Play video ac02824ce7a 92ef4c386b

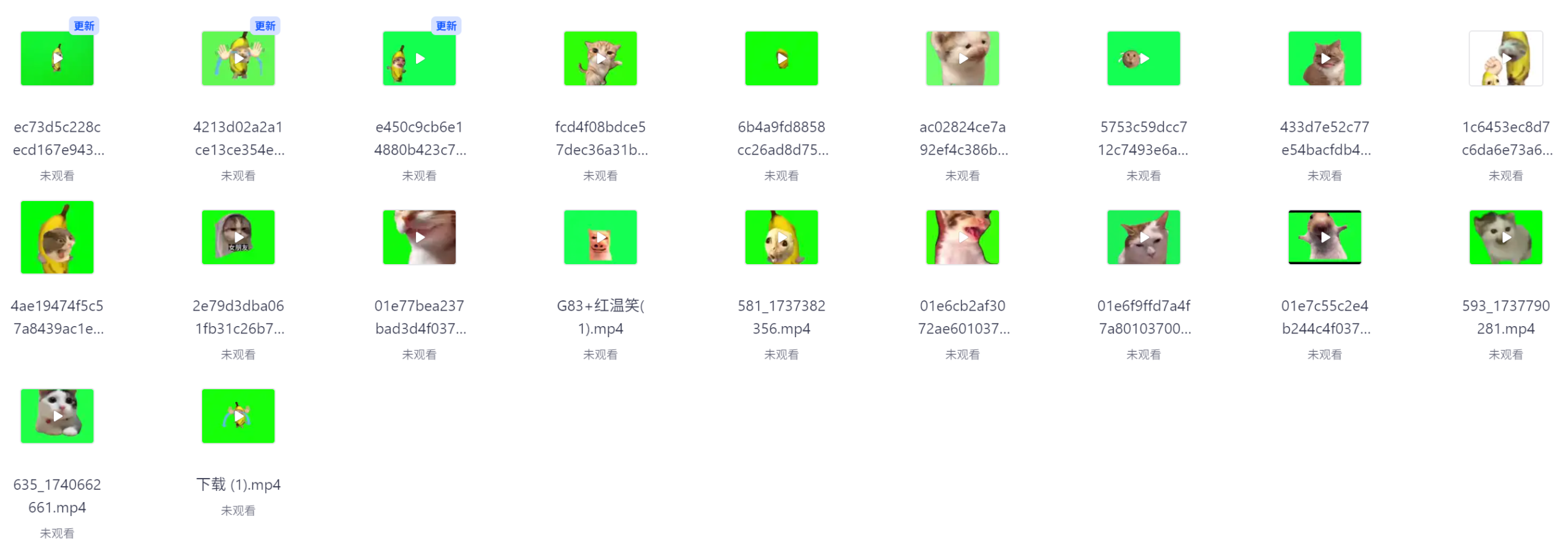962,58
